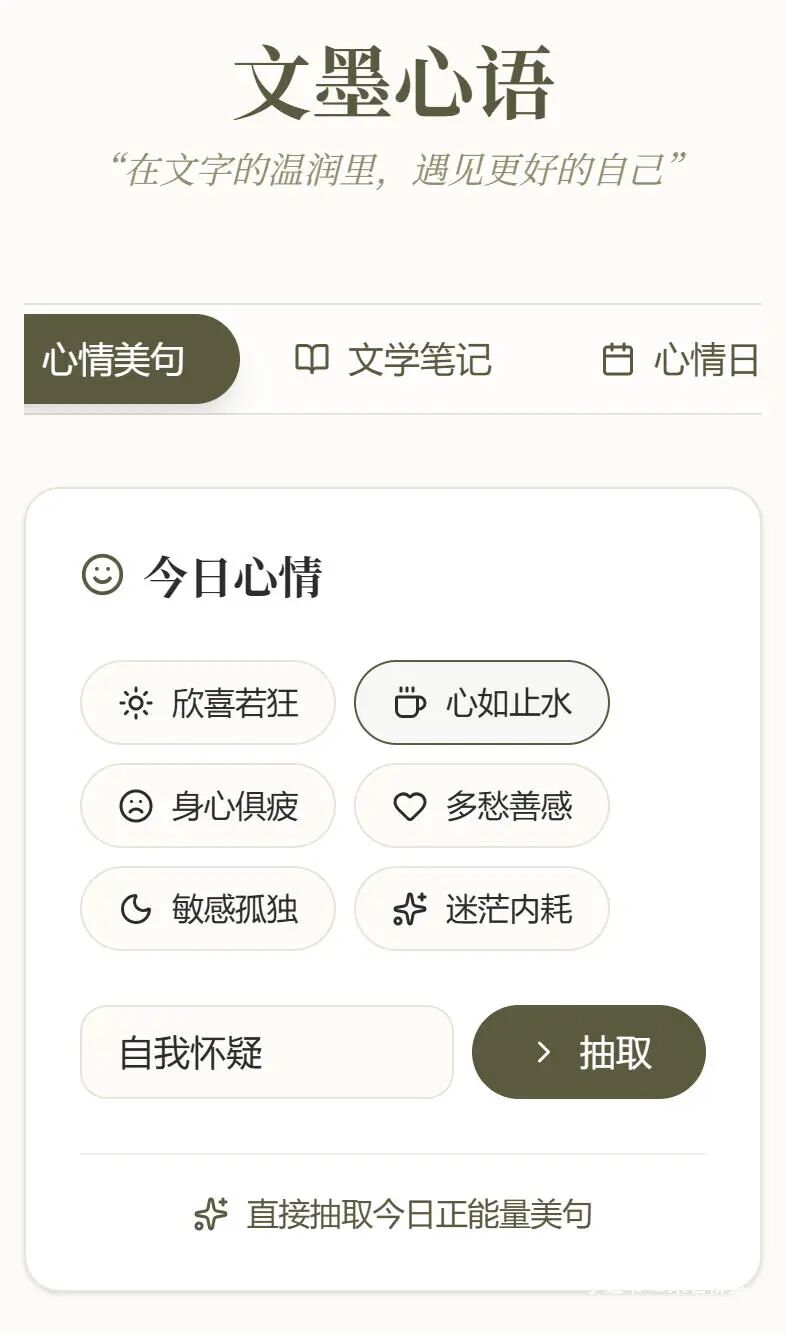
Task: Click the open book icon on 文学笔记
Action: [x=313, y=359]
